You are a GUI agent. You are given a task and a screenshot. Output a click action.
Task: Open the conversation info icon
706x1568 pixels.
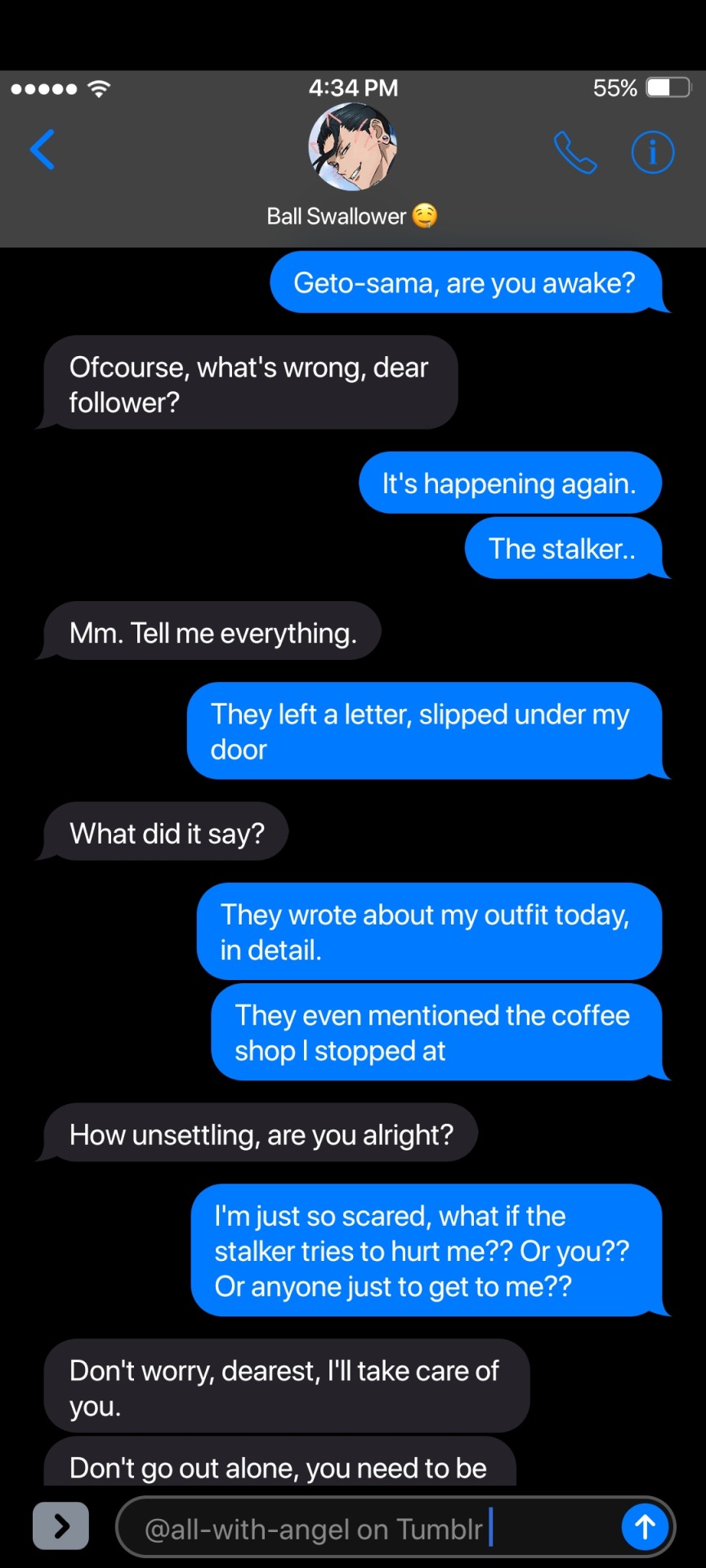coord(652,153)
